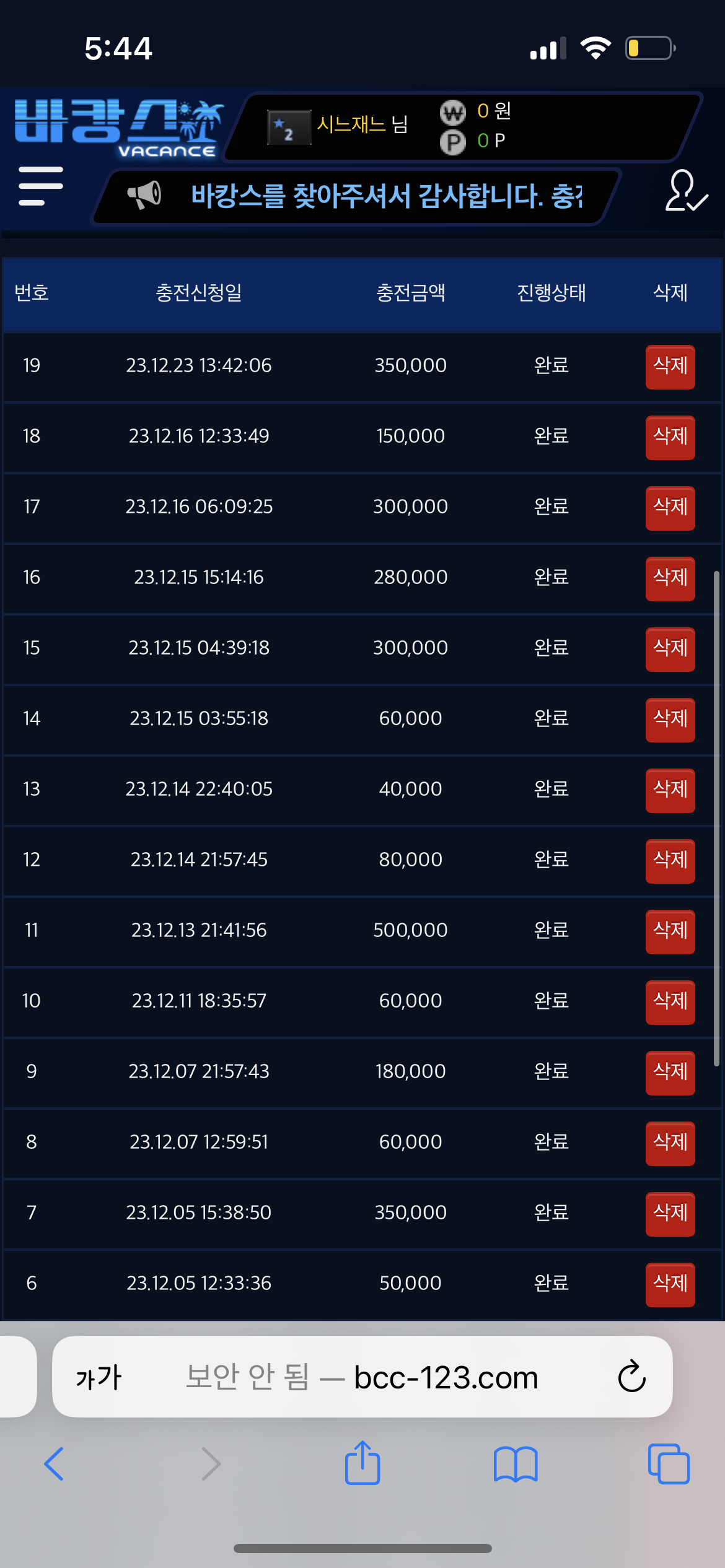Delete charge record number 14
Image resolution: width=725 pixels, height=1568 pixels.
pos(670,720)
